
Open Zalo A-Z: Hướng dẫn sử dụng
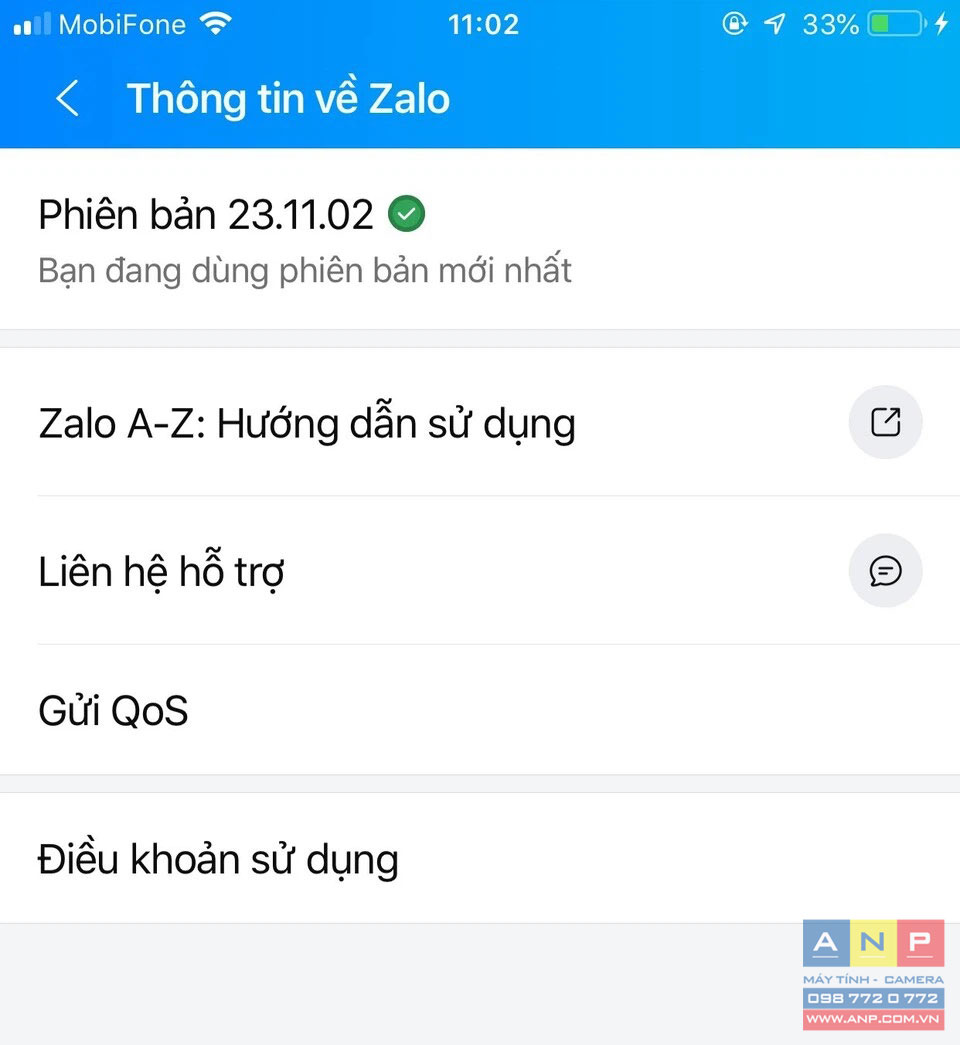click(x=307, y=424)
